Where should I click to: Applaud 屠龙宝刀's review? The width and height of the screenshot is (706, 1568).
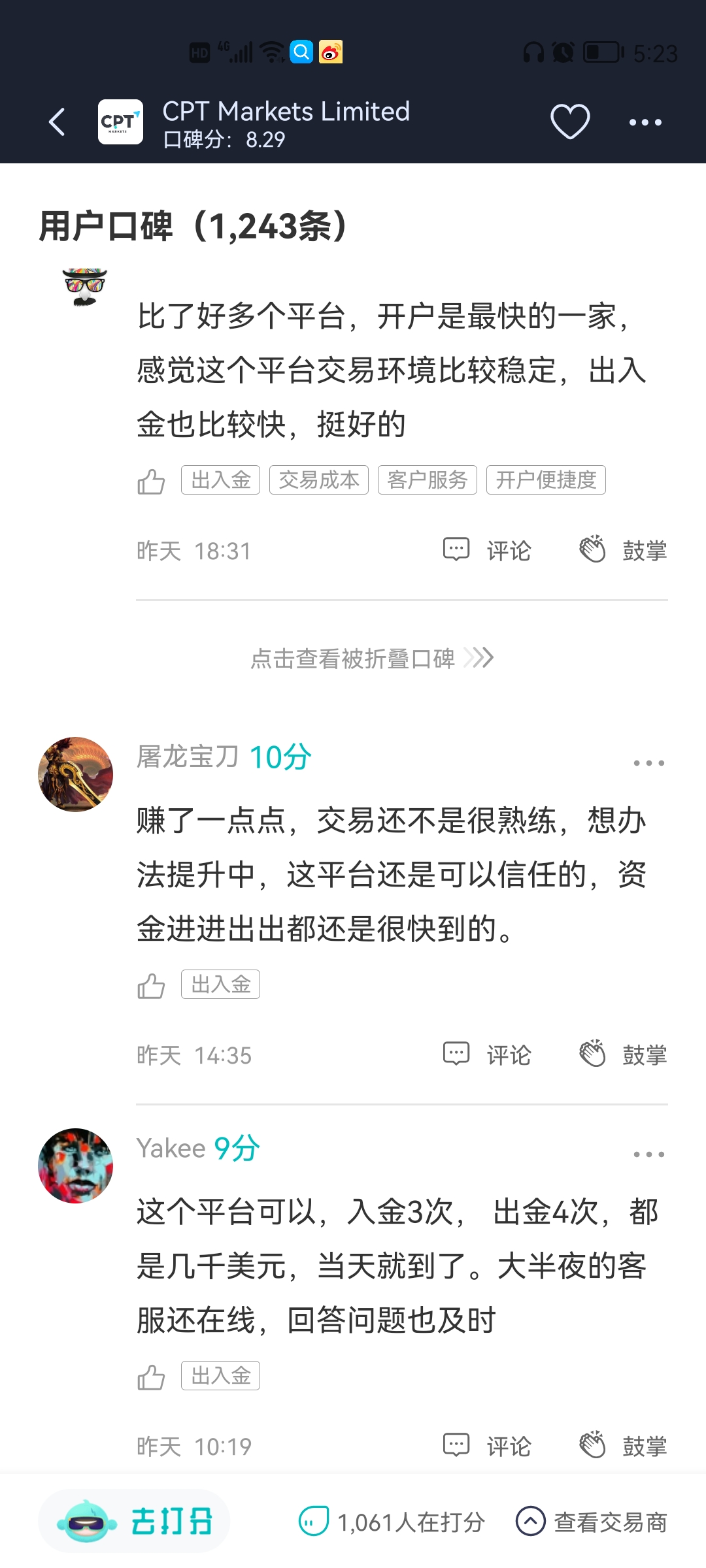(x=623, y=1055)
